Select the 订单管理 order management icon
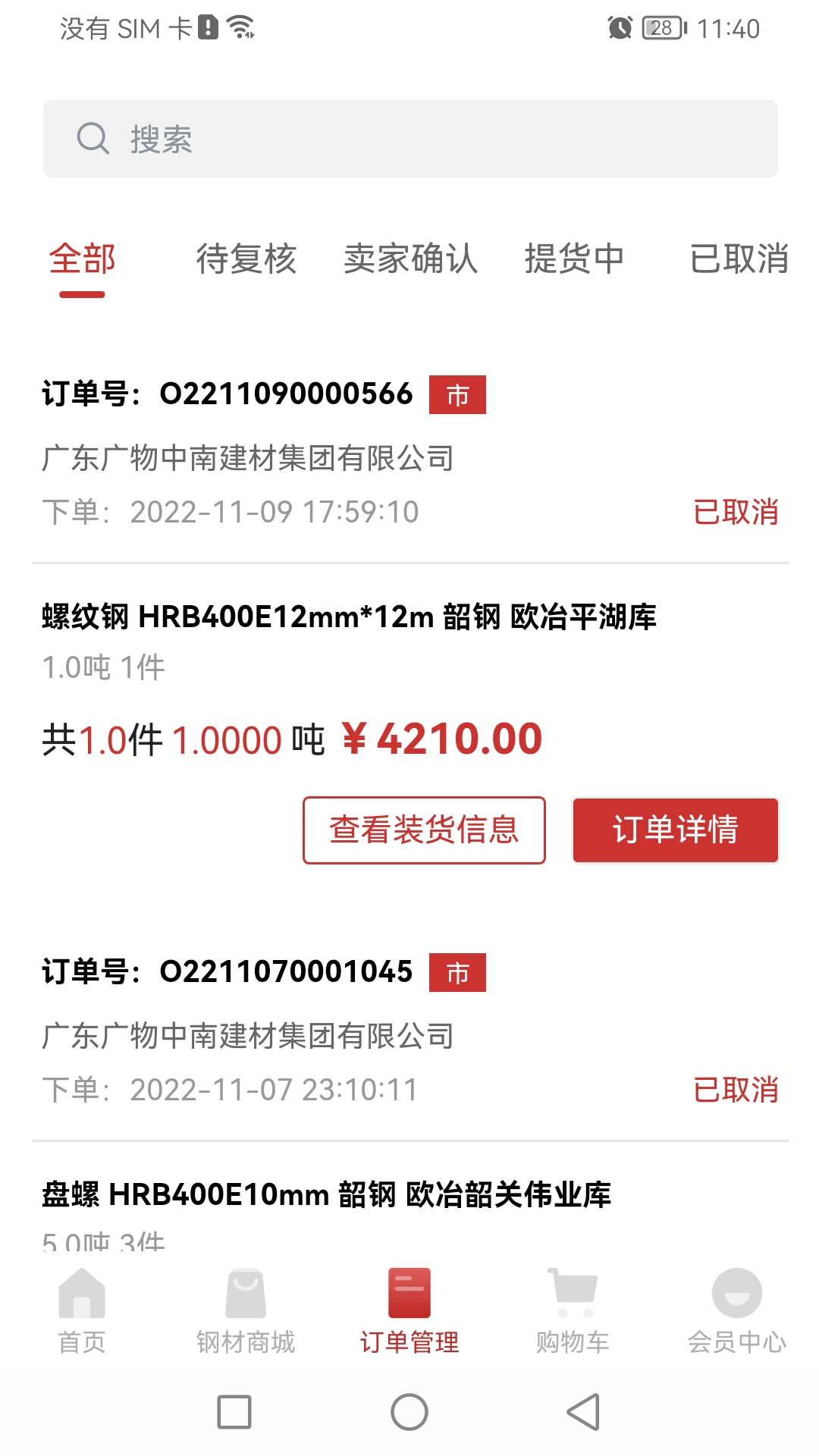The width and height of the screenshot is (819, 1456). coord(409,1312)
